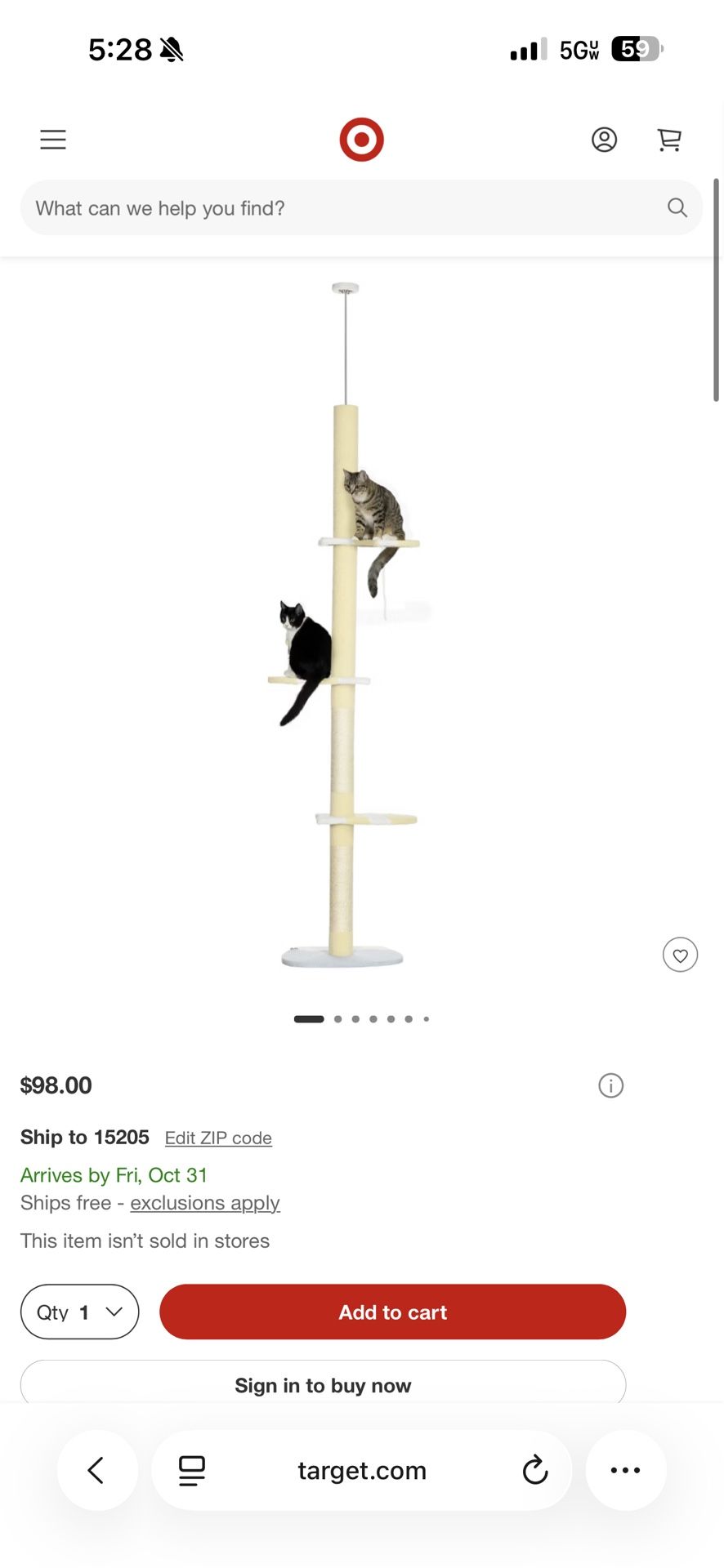Add the cat tree to cart

click(392, 1312)
